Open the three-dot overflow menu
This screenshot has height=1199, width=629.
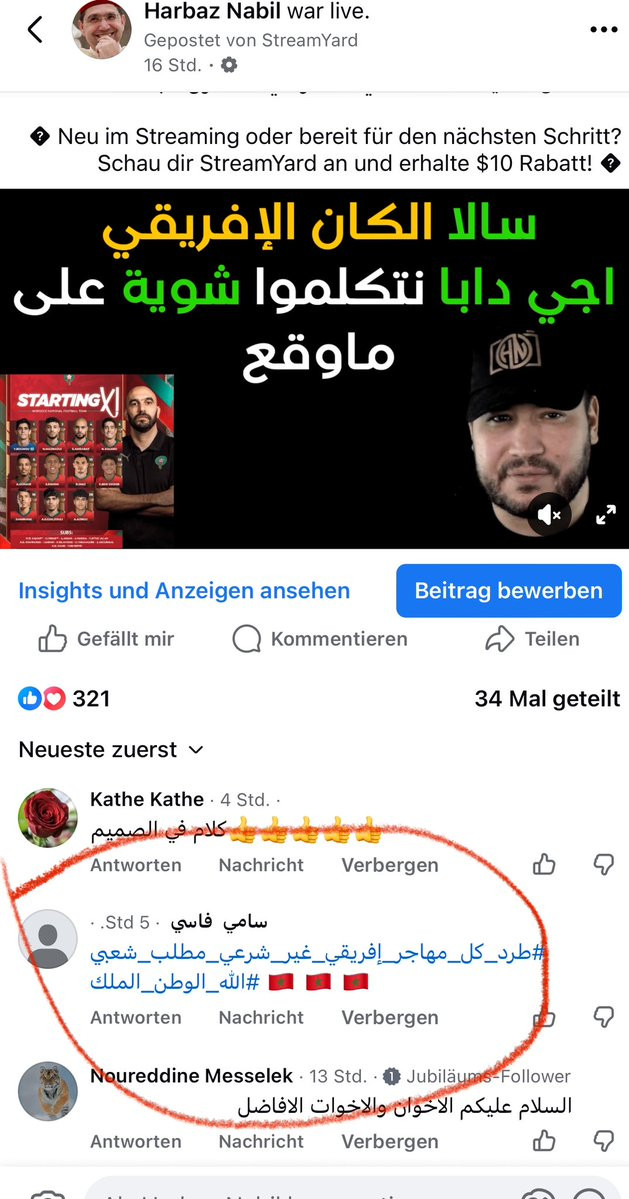coord(603,30)
